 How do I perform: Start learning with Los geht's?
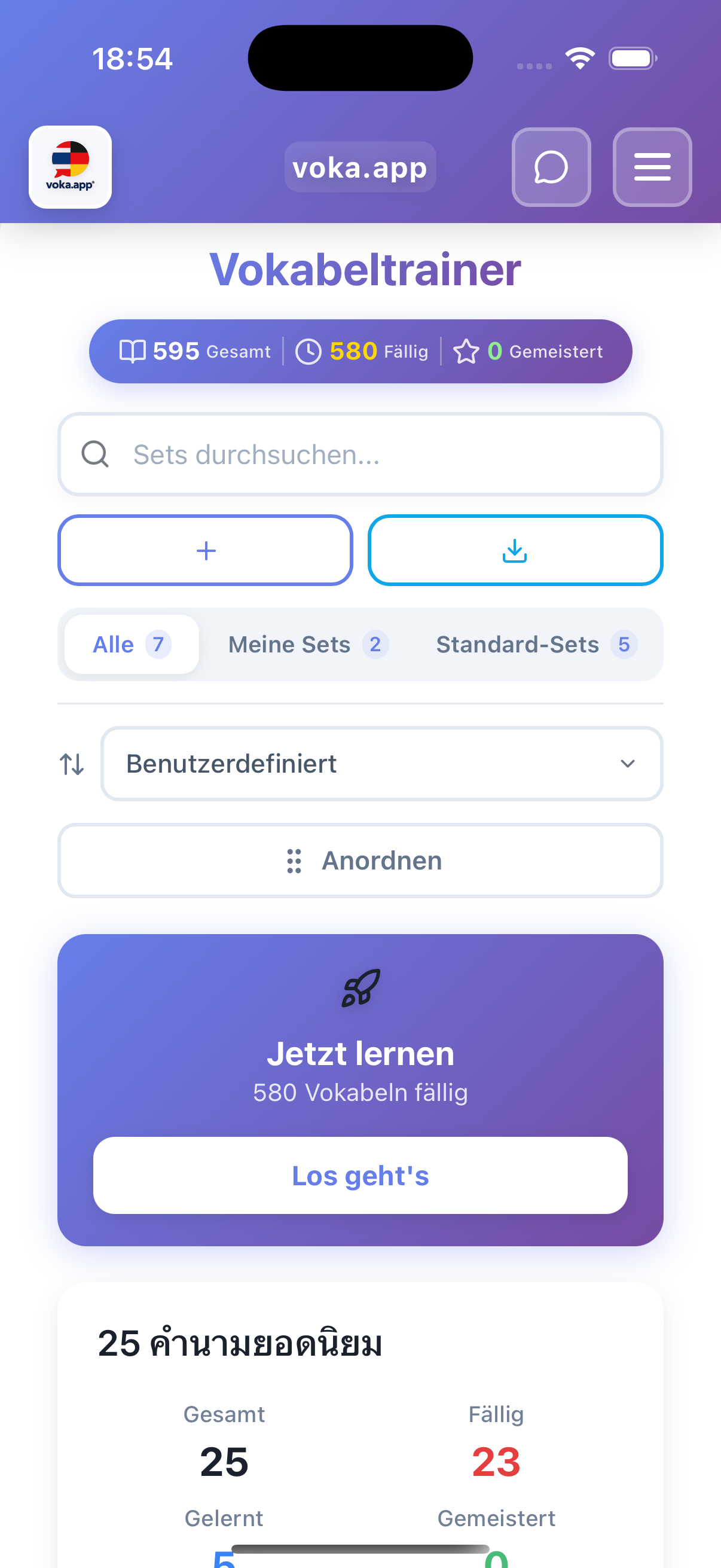click(360, 1175)
